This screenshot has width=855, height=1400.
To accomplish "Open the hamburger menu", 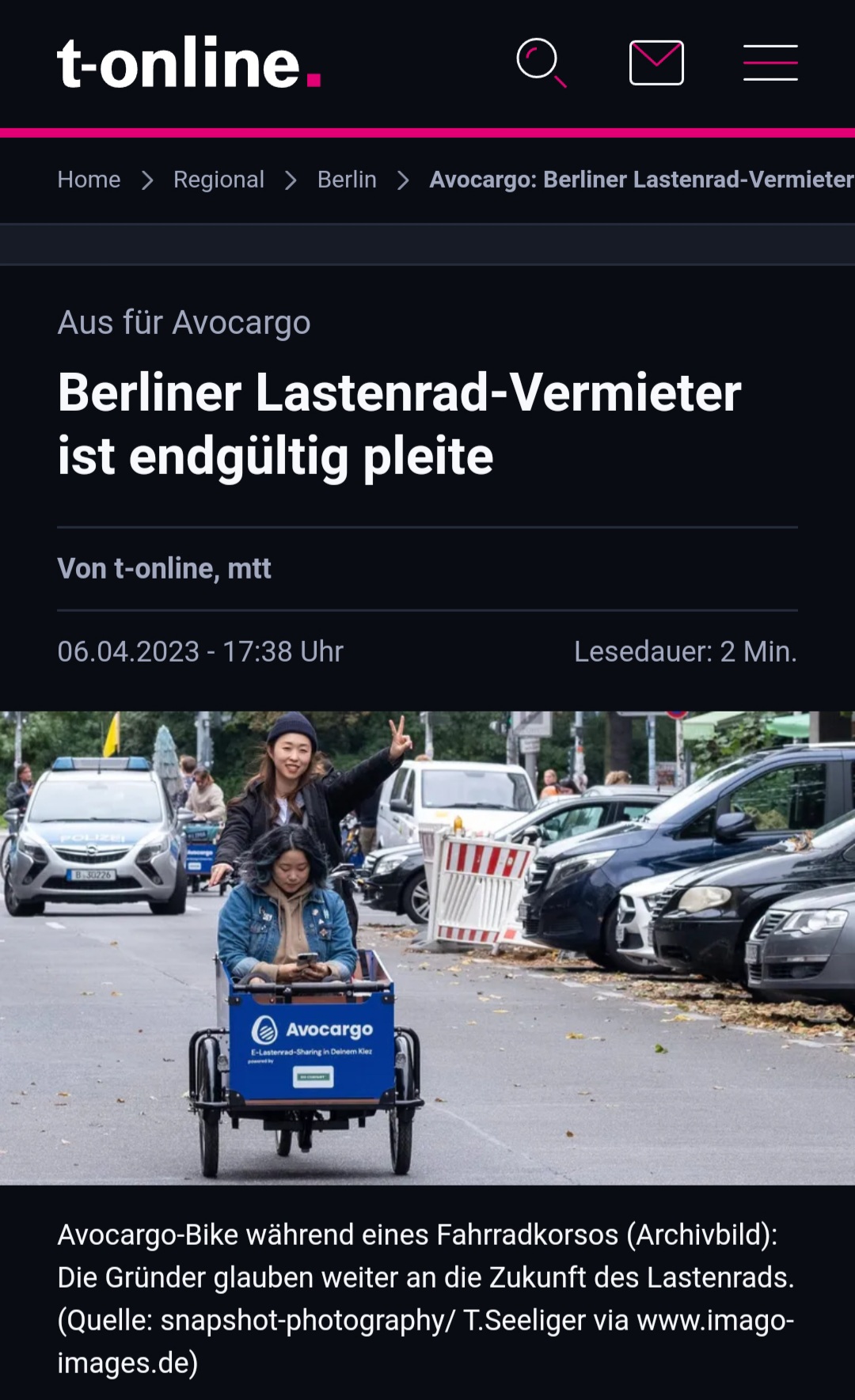I will (769, 63).
